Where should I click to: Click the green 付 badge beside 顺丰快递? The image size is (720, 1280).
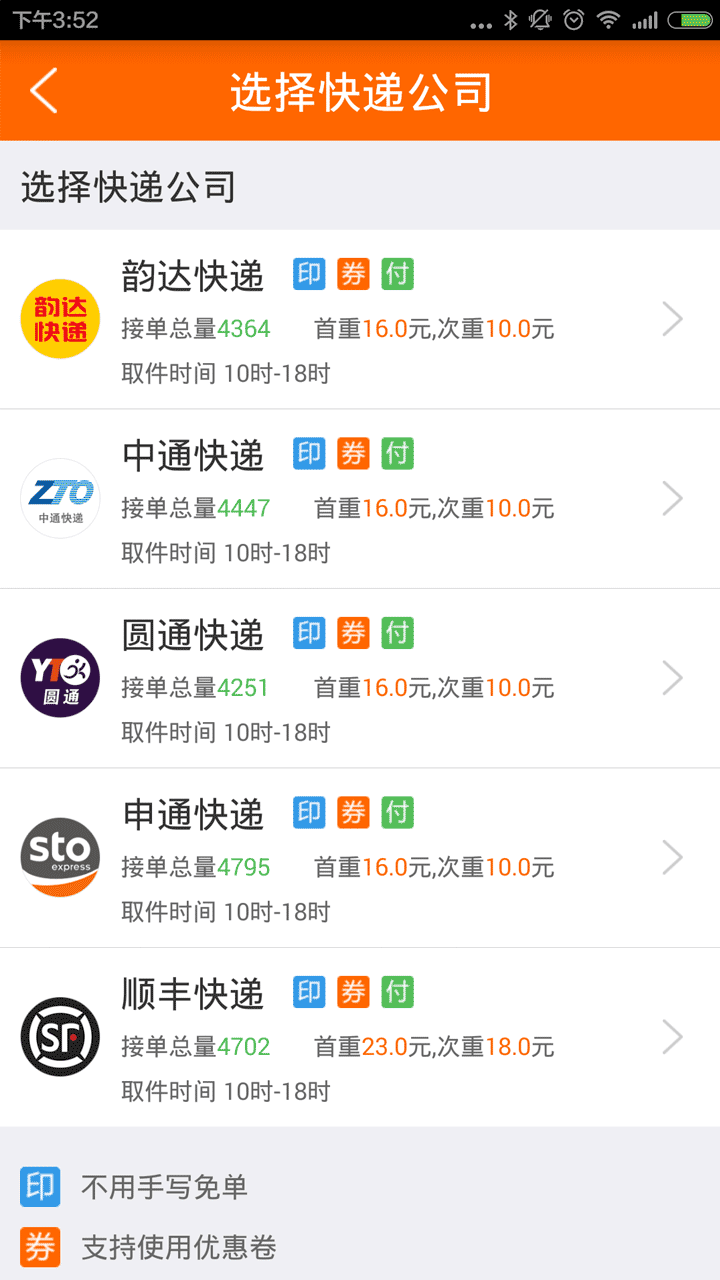point(397,992)
